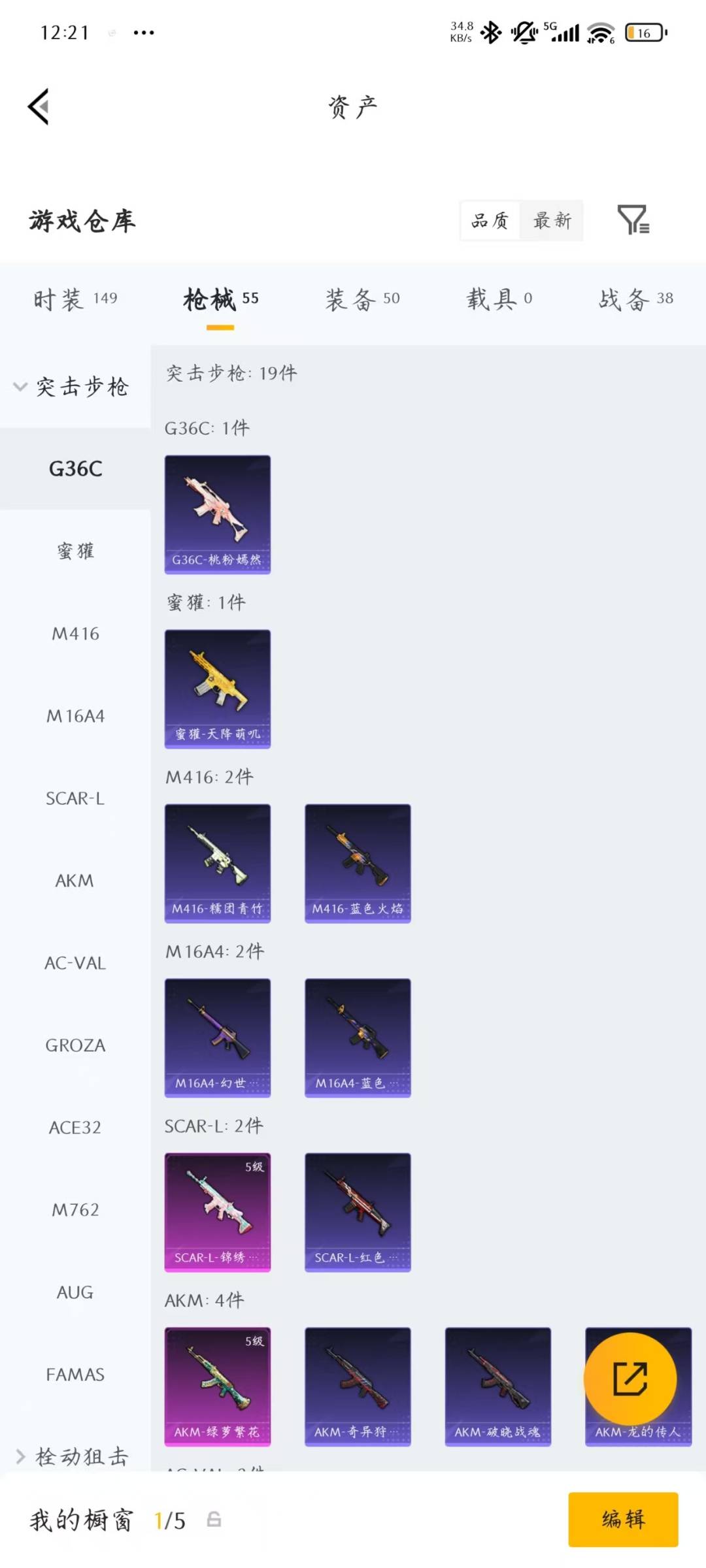Select GROZA in the sidebar
Image resolution: width=706 pixels, height=1568 pixels.
point(74,1045)
